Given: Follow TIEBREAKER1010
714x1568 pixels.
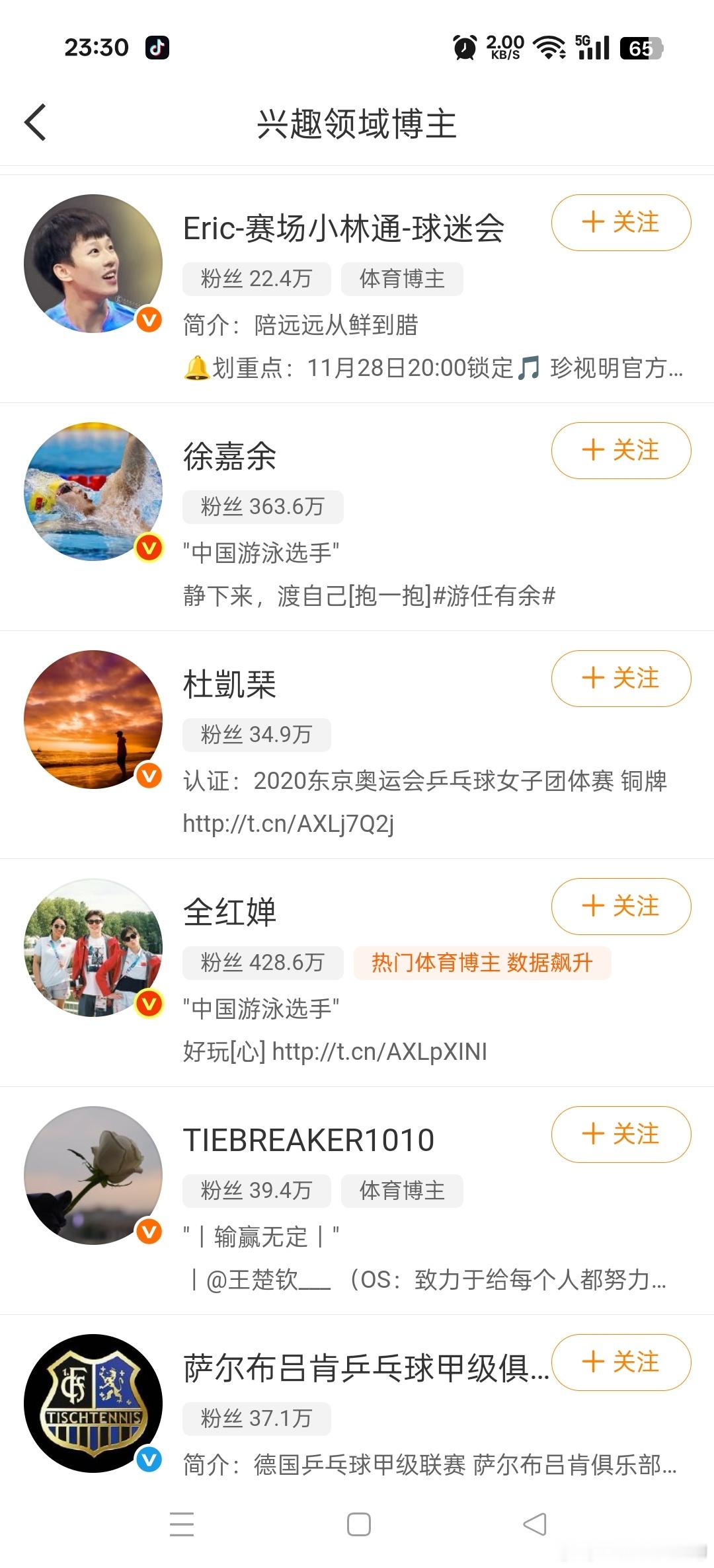Looking at the screenshot, I should pyautogui.click(x=621, y=1135).
